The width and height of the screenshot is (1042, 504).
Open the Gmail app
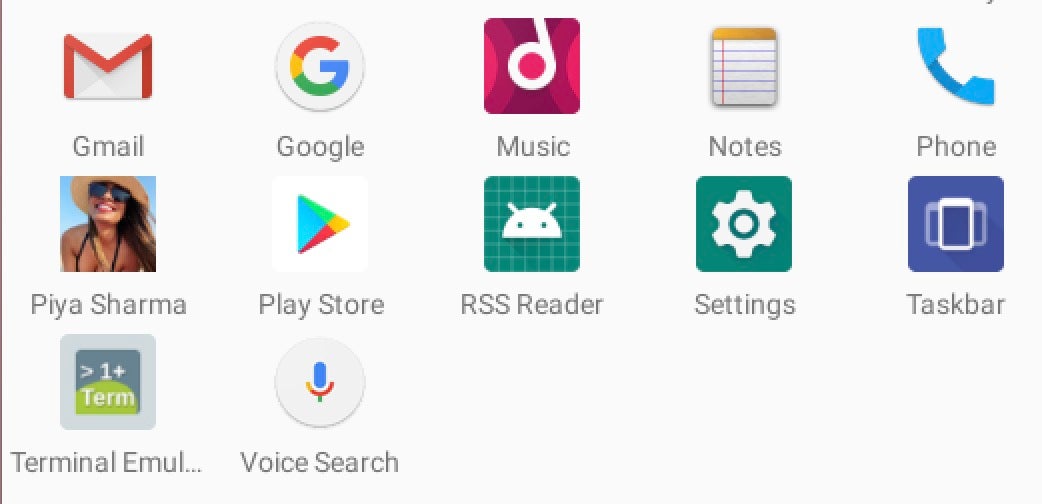(x=108, y=67)
